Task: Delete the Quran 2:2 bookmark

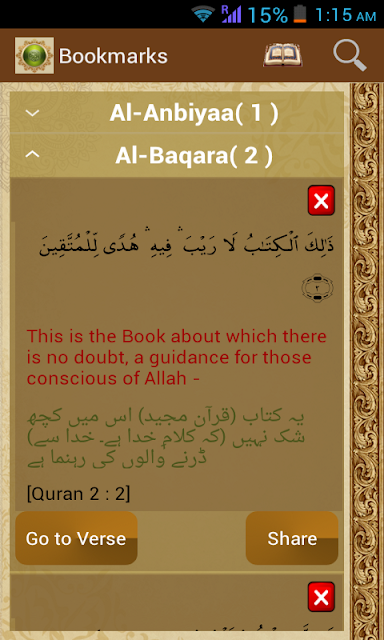Action: [321, 200]
